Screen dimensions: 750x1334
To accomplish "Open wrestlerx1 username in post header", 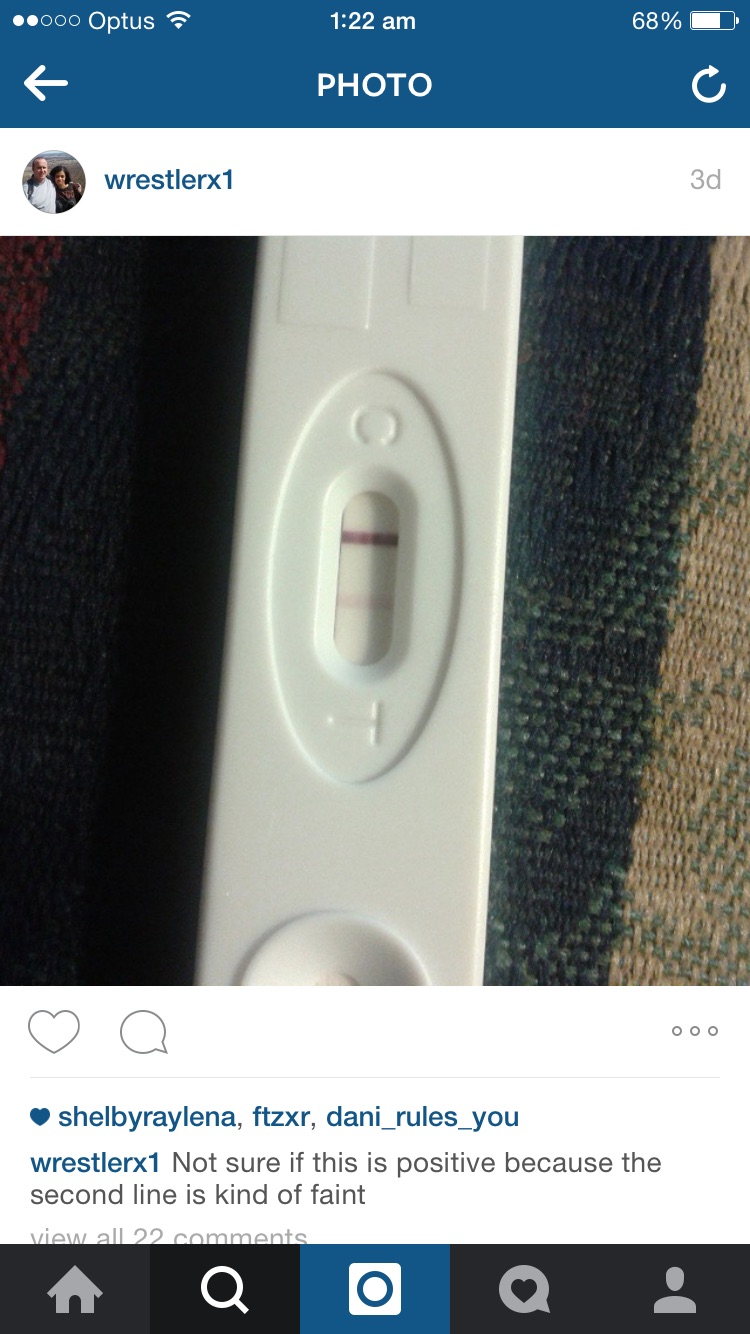I will click(x=168, y=181).
